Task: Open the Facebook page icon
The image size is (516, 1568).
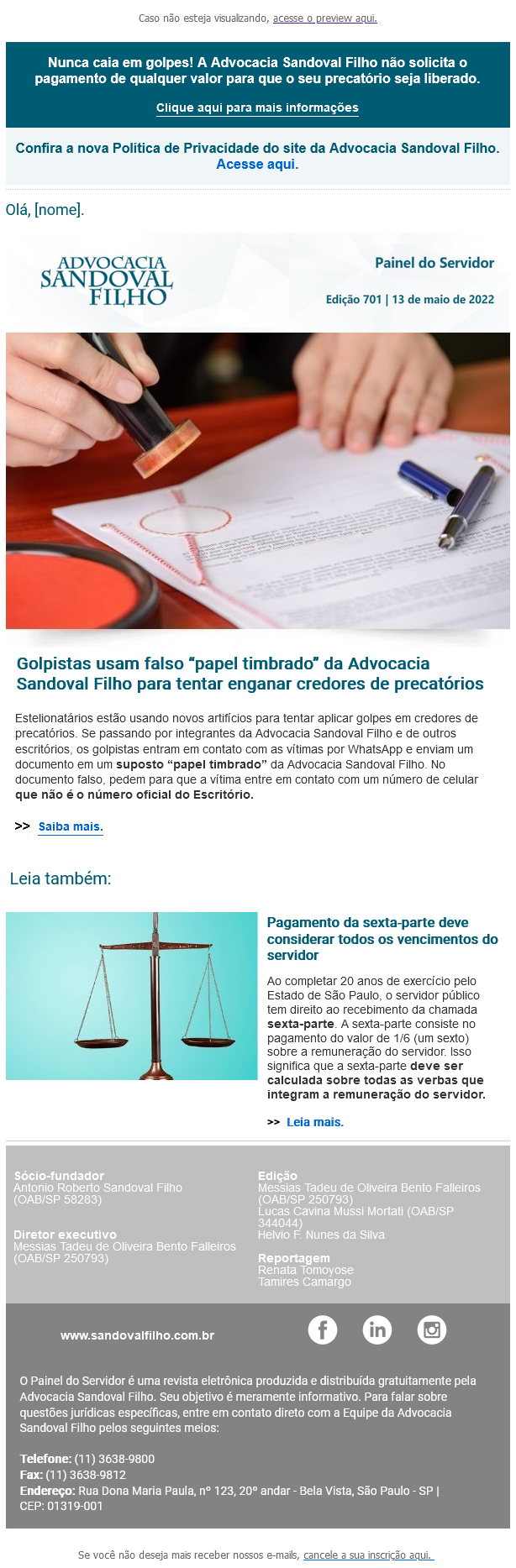Action: pyautogui.click(x=323, y=1329)
